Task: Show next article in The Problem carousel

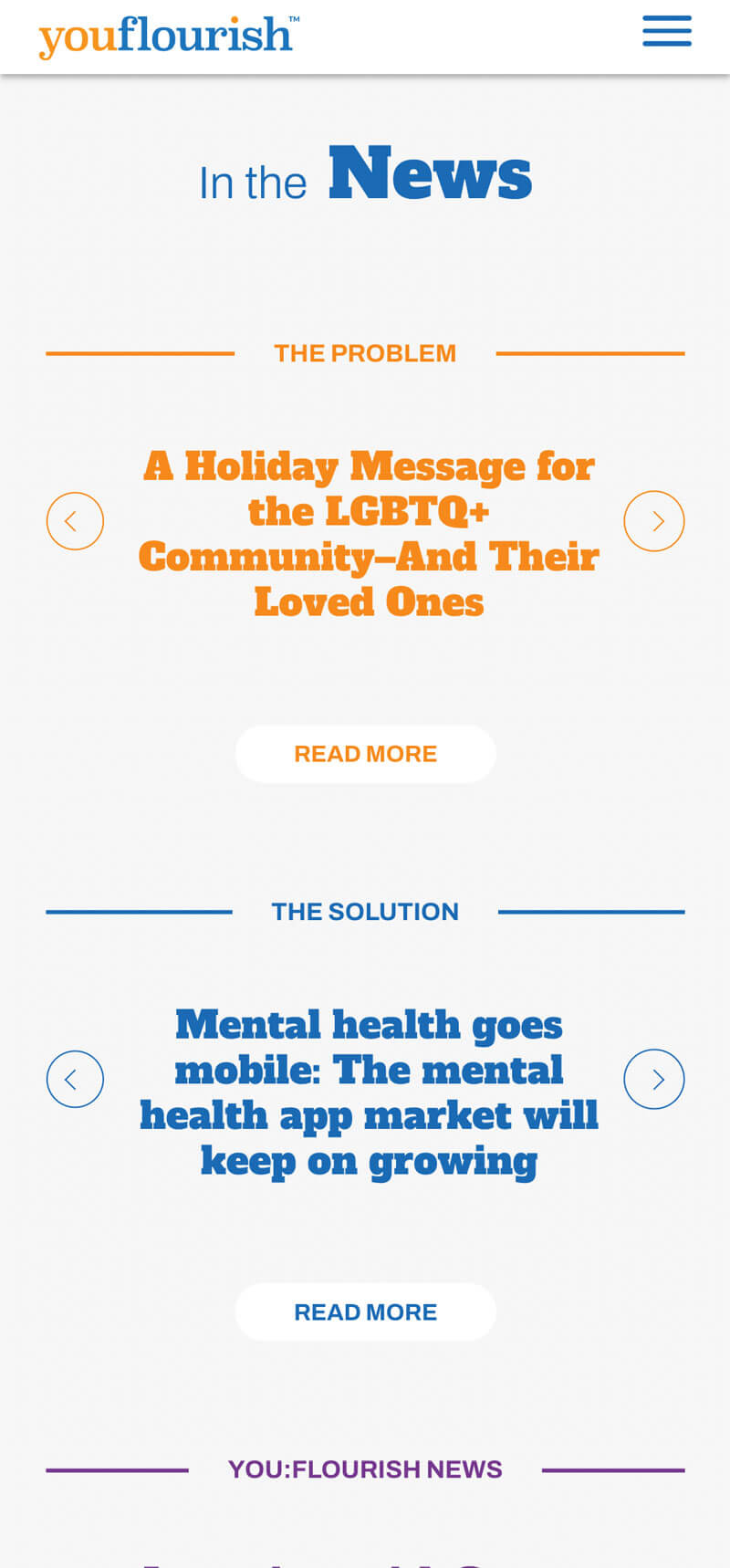Action: 653,521
